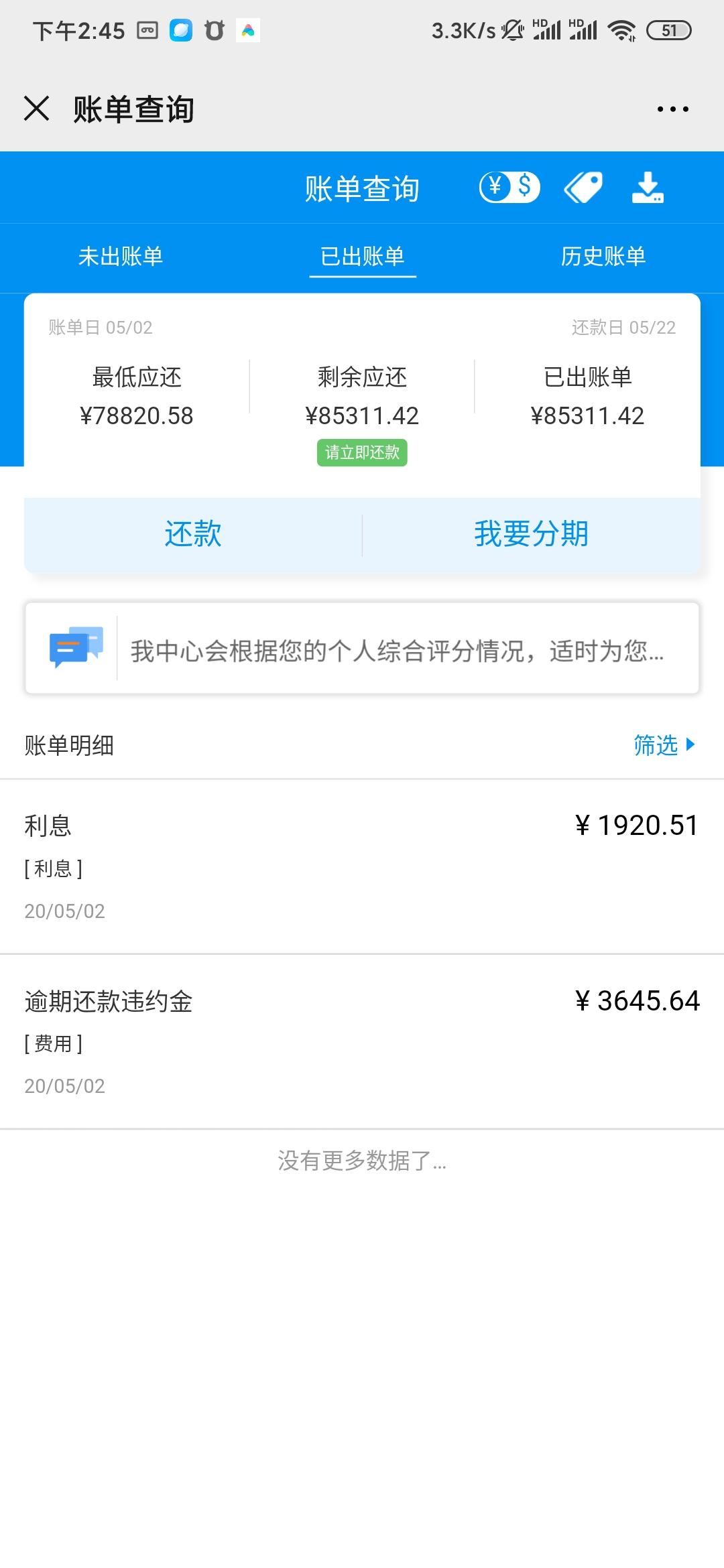Download the bill statement
This screenshot has height=1568, width=724.
point(648,187)
